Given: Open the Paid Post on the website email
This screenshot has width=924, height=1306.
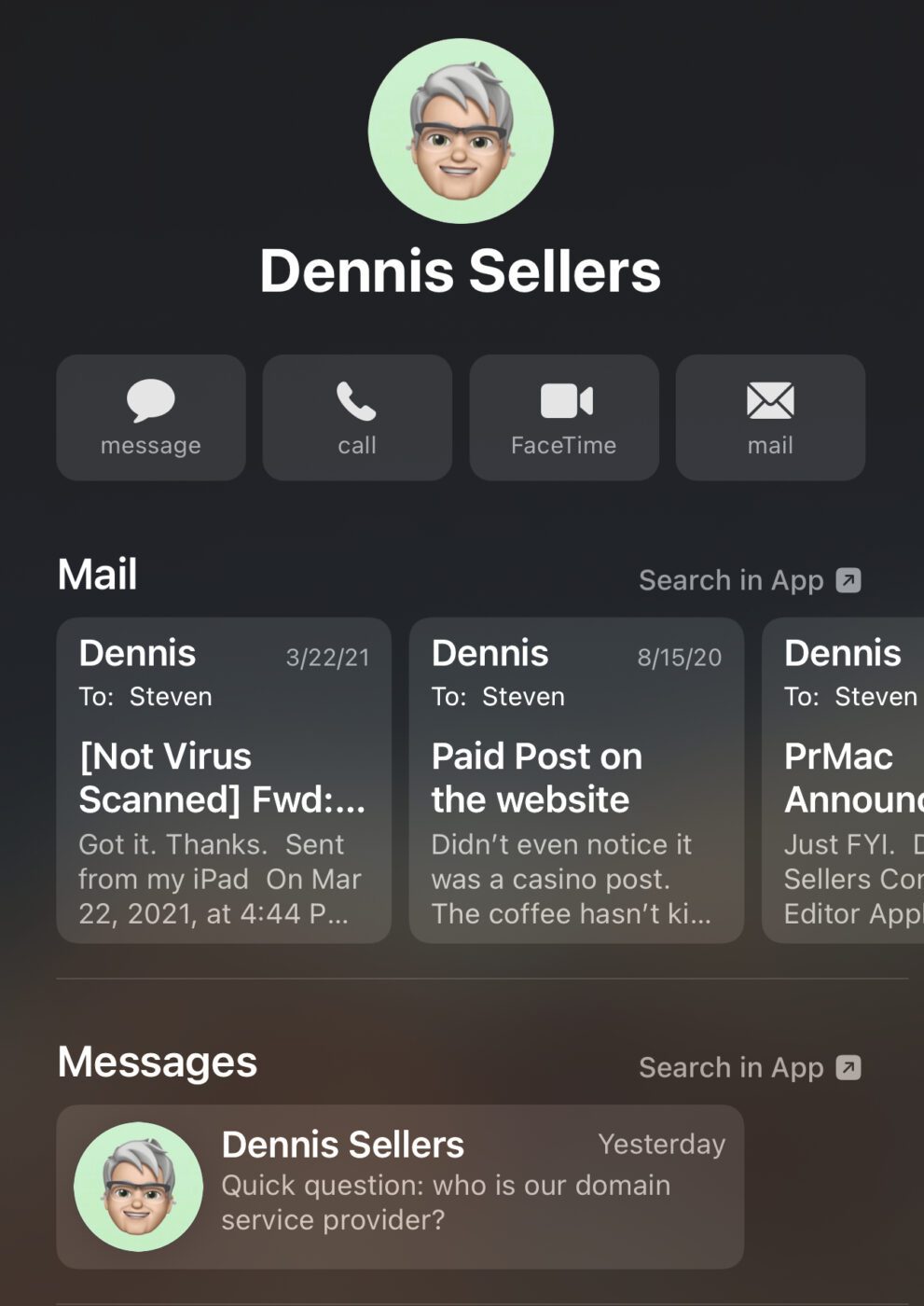Looking at the screenshot, I should (576, 780).
